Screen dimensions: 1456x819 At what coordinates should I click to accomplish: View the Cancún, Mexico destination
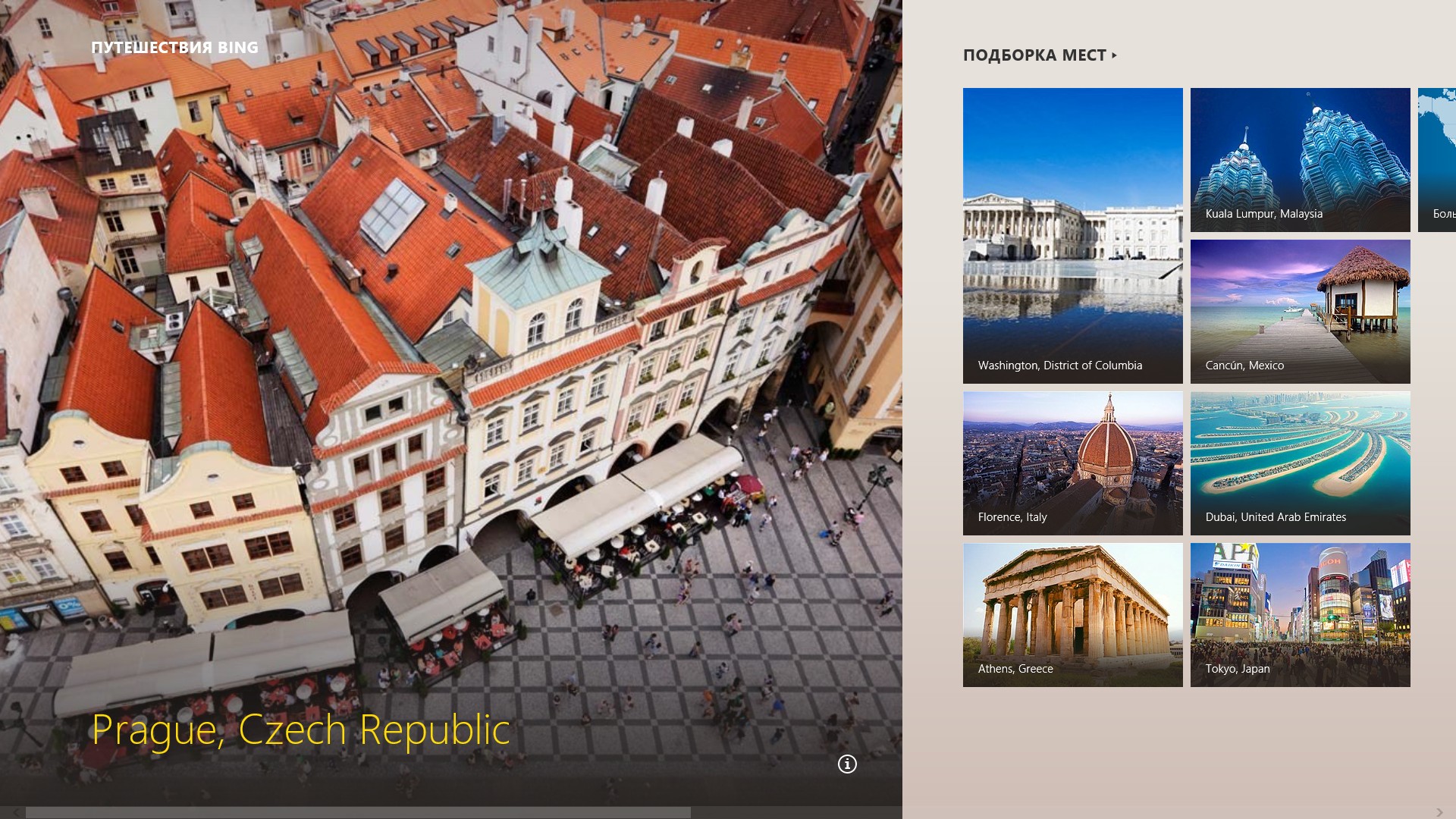pos(1300,311)
